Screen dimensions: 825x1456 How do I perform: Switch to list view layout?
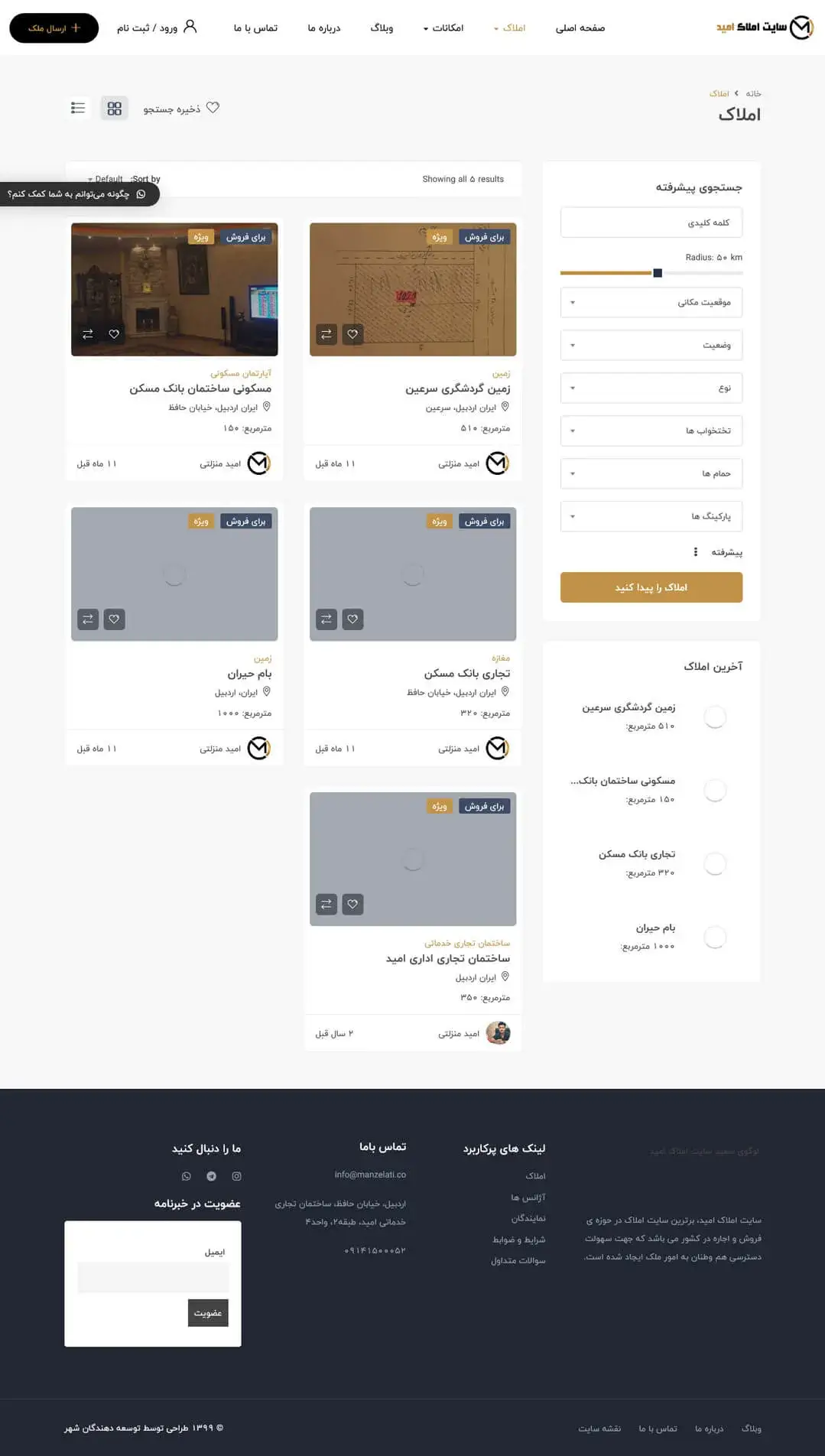coord(78,108)
